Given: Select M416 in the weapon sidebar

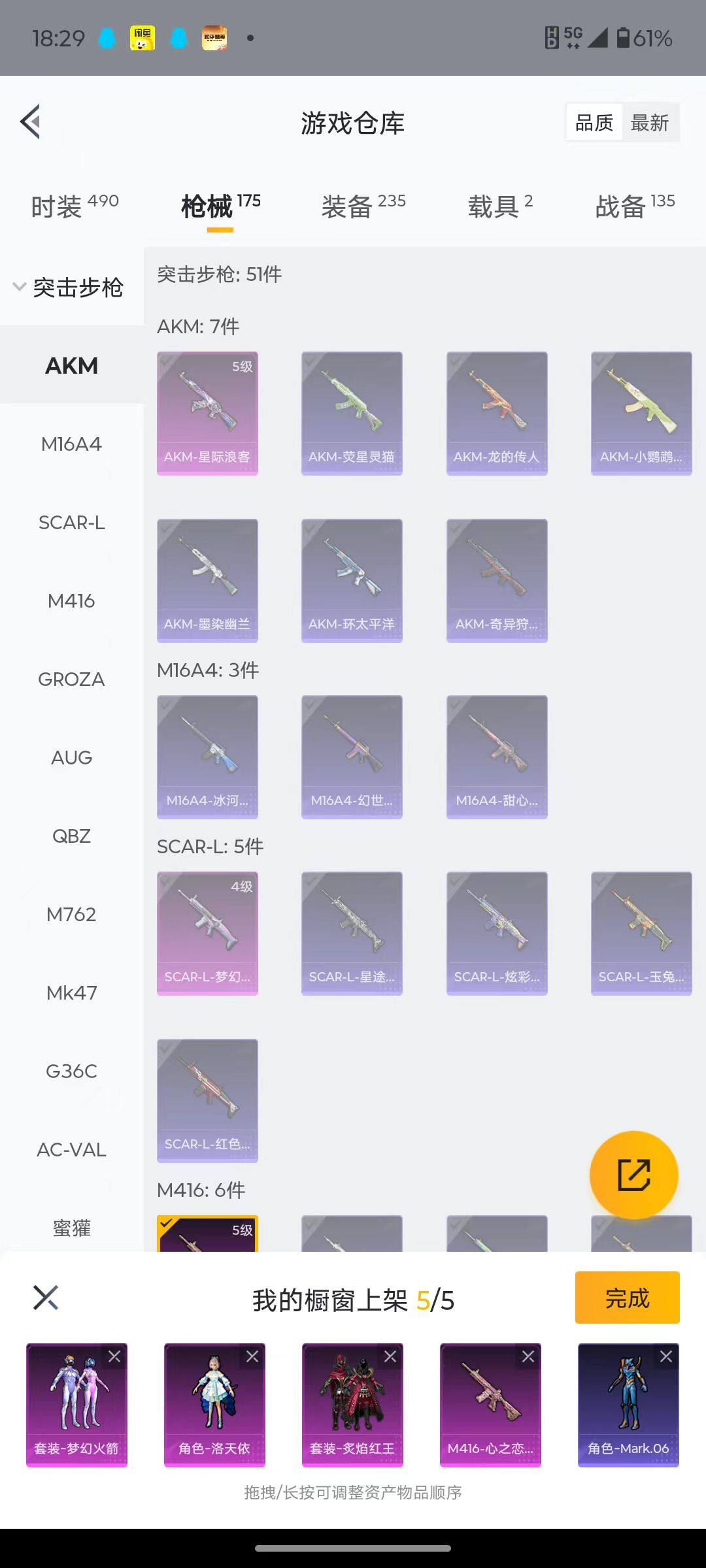Looking at the screenshot, I should 71,601.
